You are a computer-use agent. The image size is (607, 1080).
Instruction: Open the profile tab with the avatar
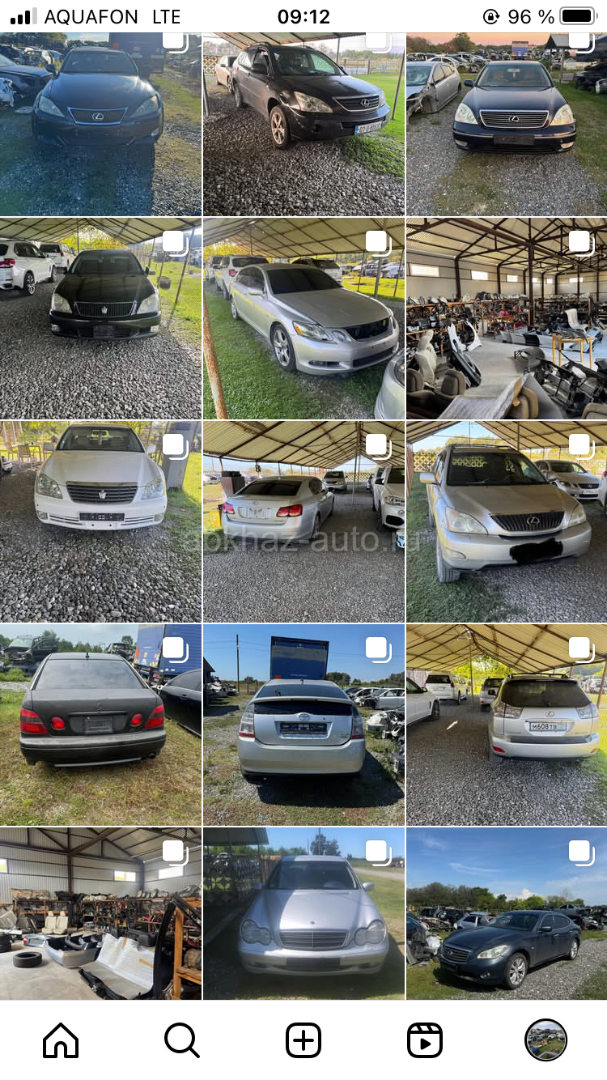coord(546,1040)
